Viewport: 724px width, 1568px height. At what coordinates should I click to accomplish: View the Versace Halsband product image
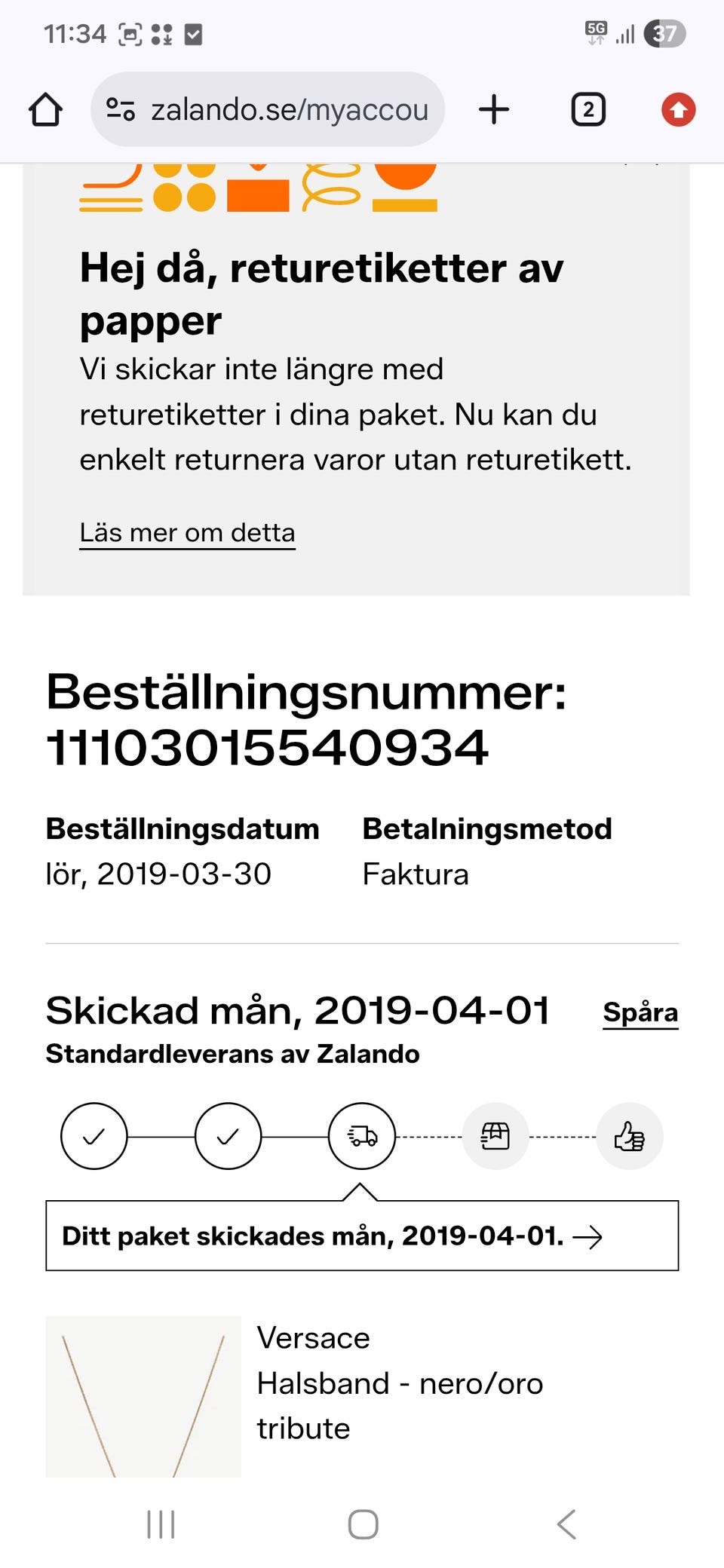[143, 1396]
